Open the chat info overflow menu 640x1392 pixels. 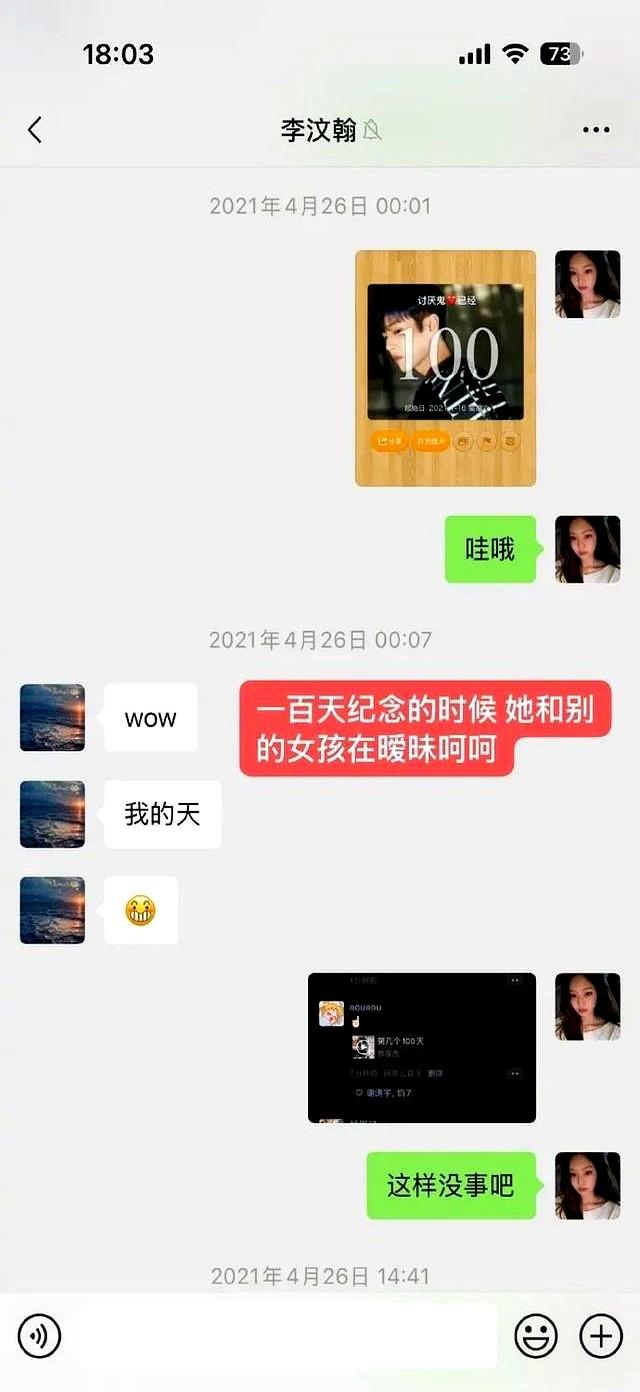tap(596, 130)
